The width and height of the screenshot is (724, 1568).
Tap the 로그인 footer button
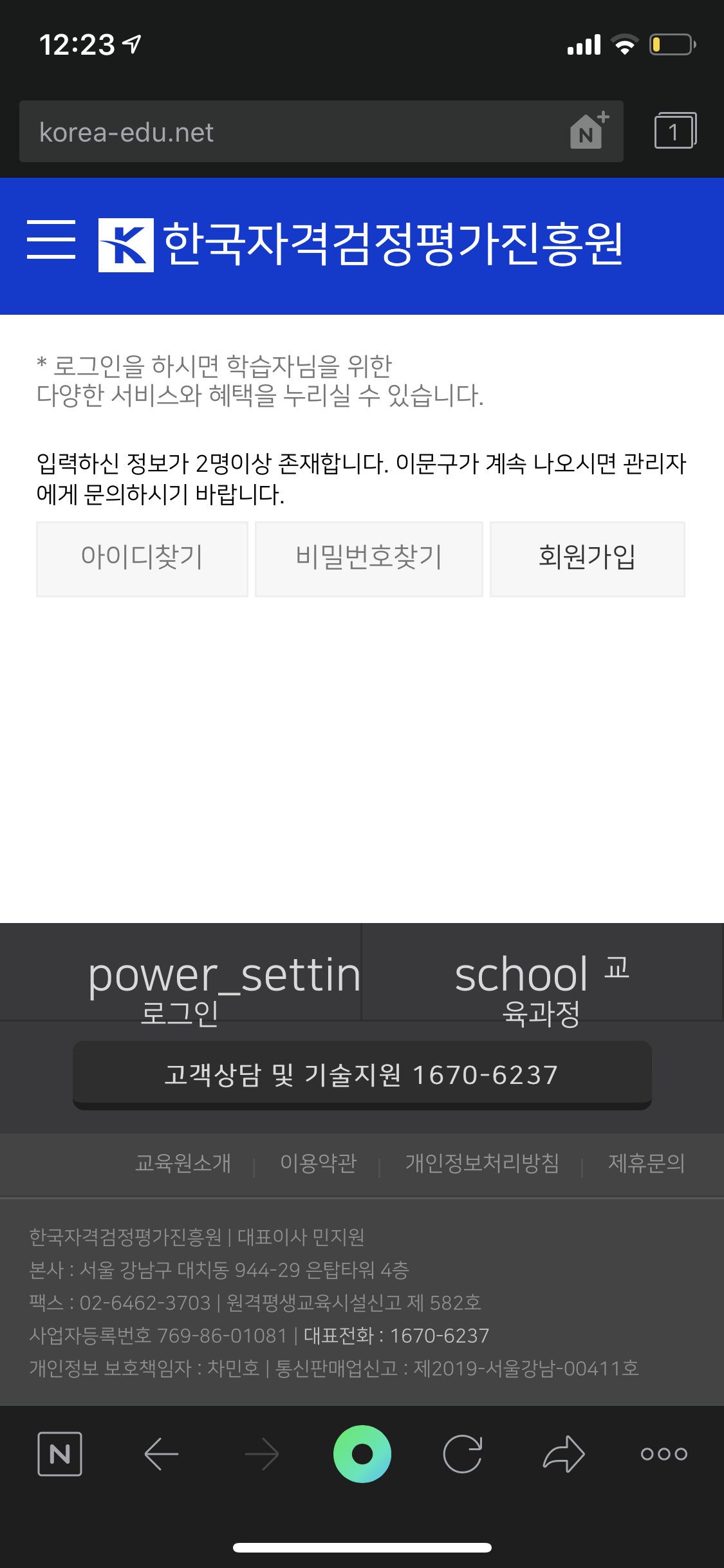click(181, 973)
